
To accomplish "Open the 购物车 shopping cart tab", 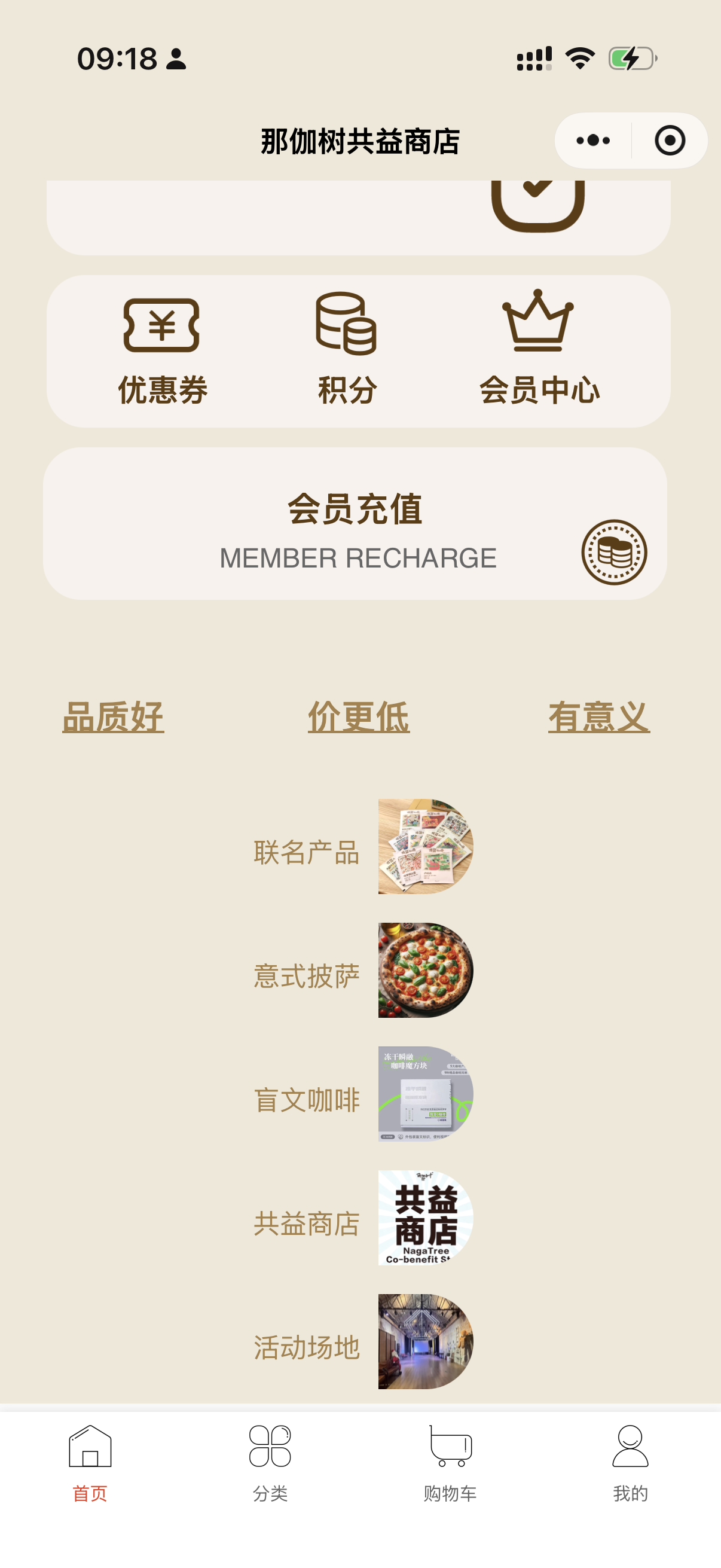I will (450, 1463).
